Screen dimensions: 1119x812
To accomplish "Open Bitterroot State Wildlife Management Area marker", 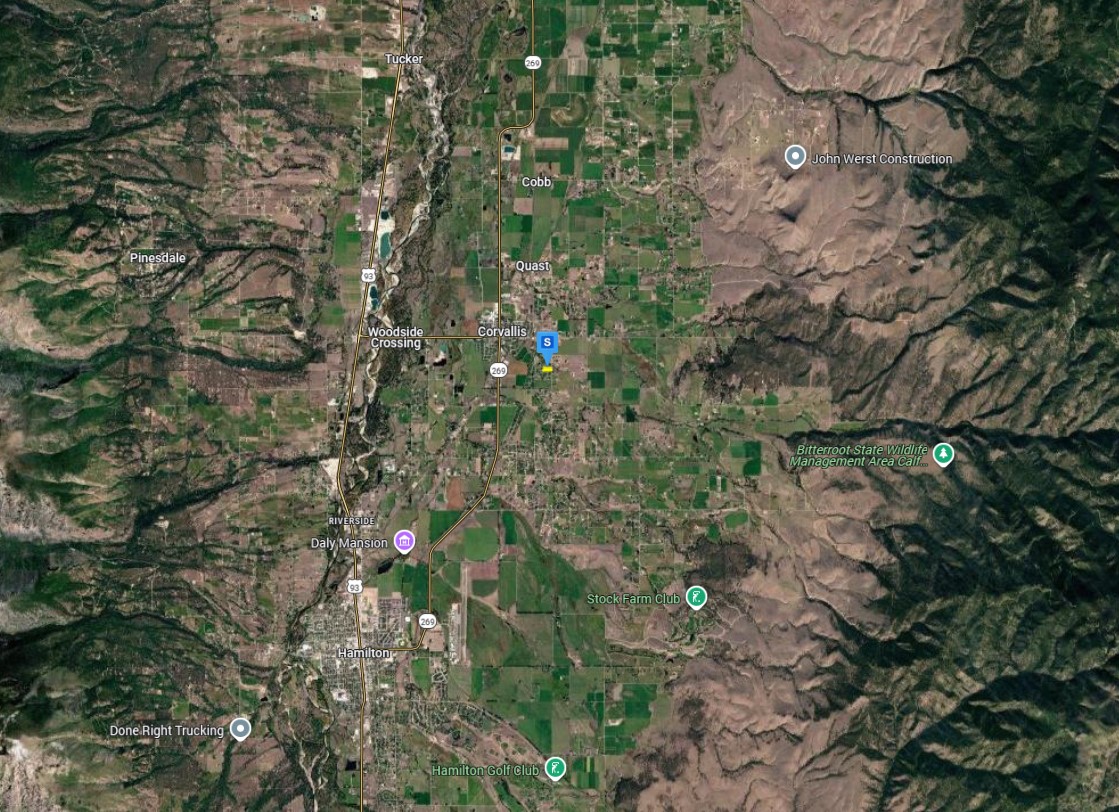I will point(942,455).
